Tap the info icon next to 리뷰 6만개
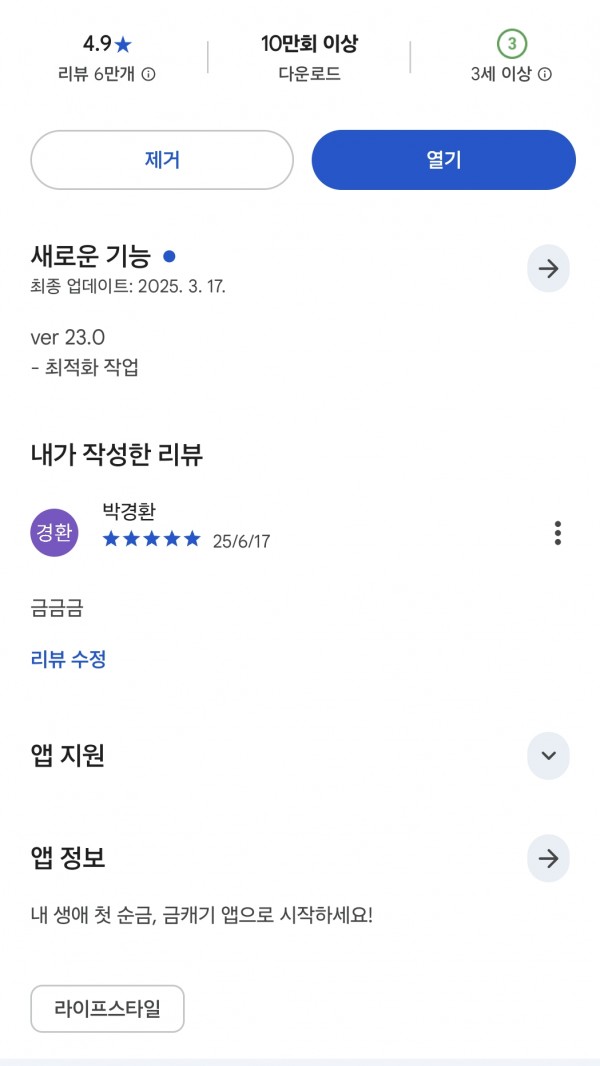This screenshot has width=600, height=1066. coord(148,74)
